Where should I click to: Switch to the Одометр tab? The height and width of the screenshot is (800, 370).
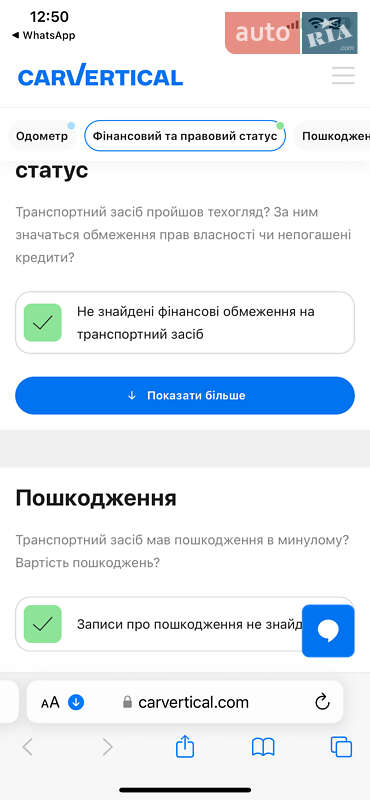click(42, 136)
